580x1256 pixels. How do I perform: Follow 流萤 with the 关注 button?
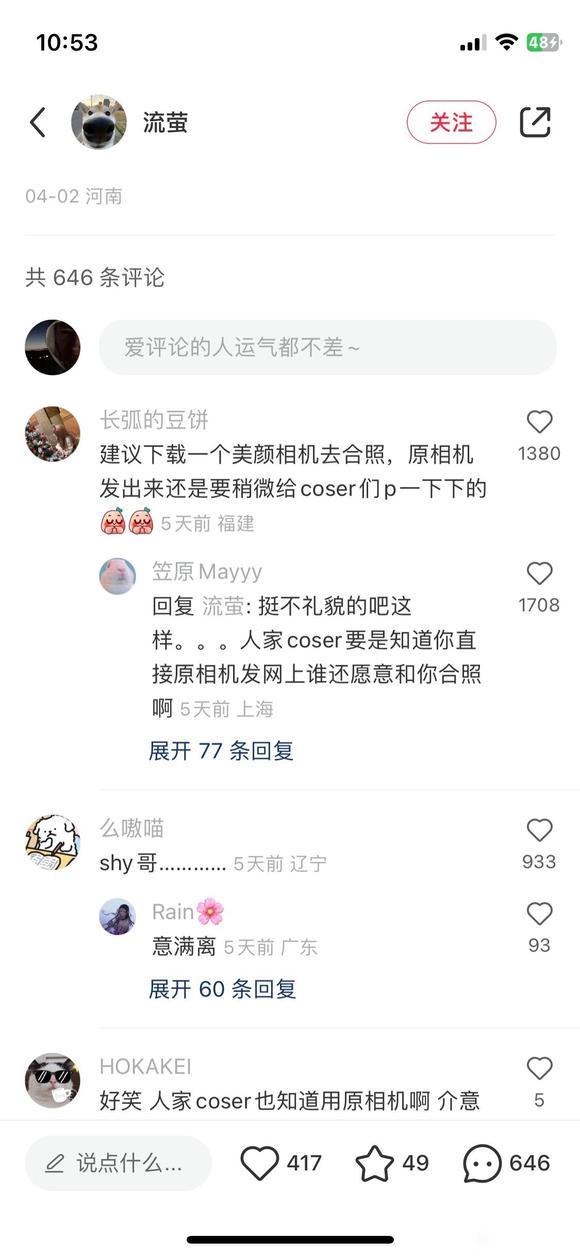point(451,122)
